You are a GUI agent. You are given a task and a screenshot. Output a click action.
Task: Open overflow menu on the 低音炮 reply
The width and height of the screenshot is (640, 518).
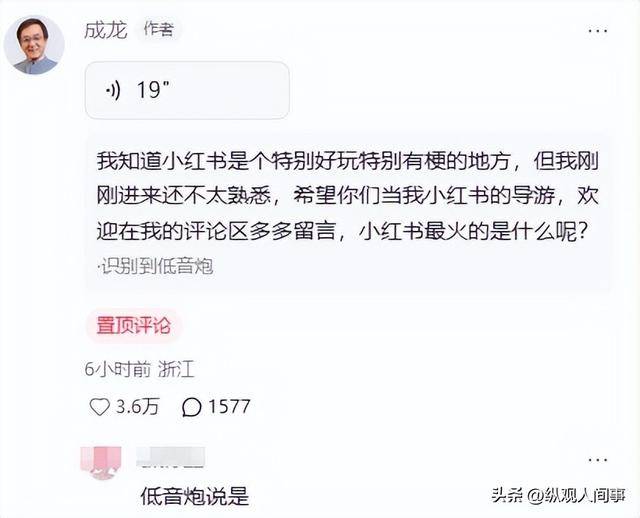pyautogui.click(x=596, y=457)
